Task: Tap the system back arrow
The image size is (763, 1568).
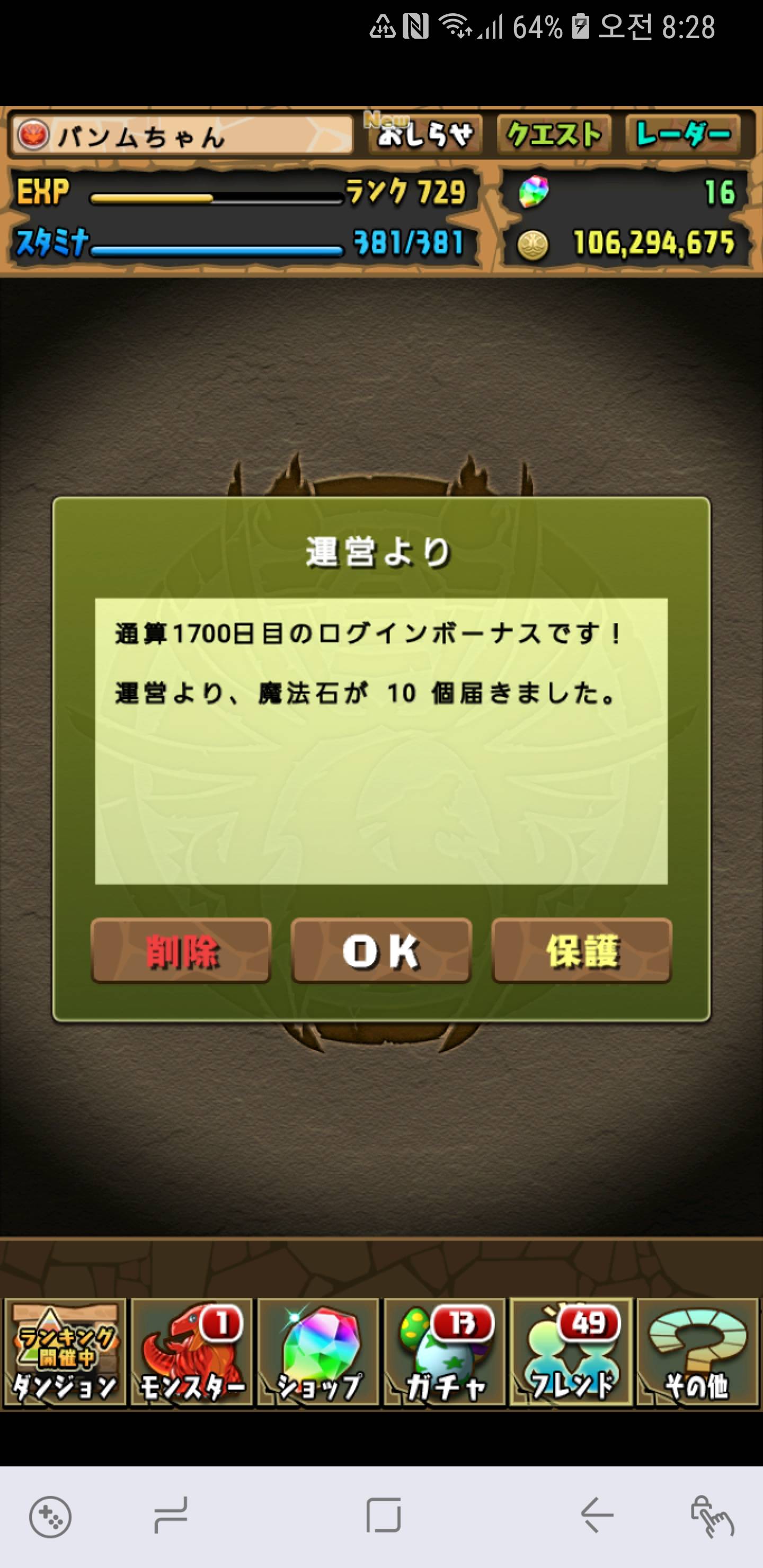Action: coord(597,1515)
